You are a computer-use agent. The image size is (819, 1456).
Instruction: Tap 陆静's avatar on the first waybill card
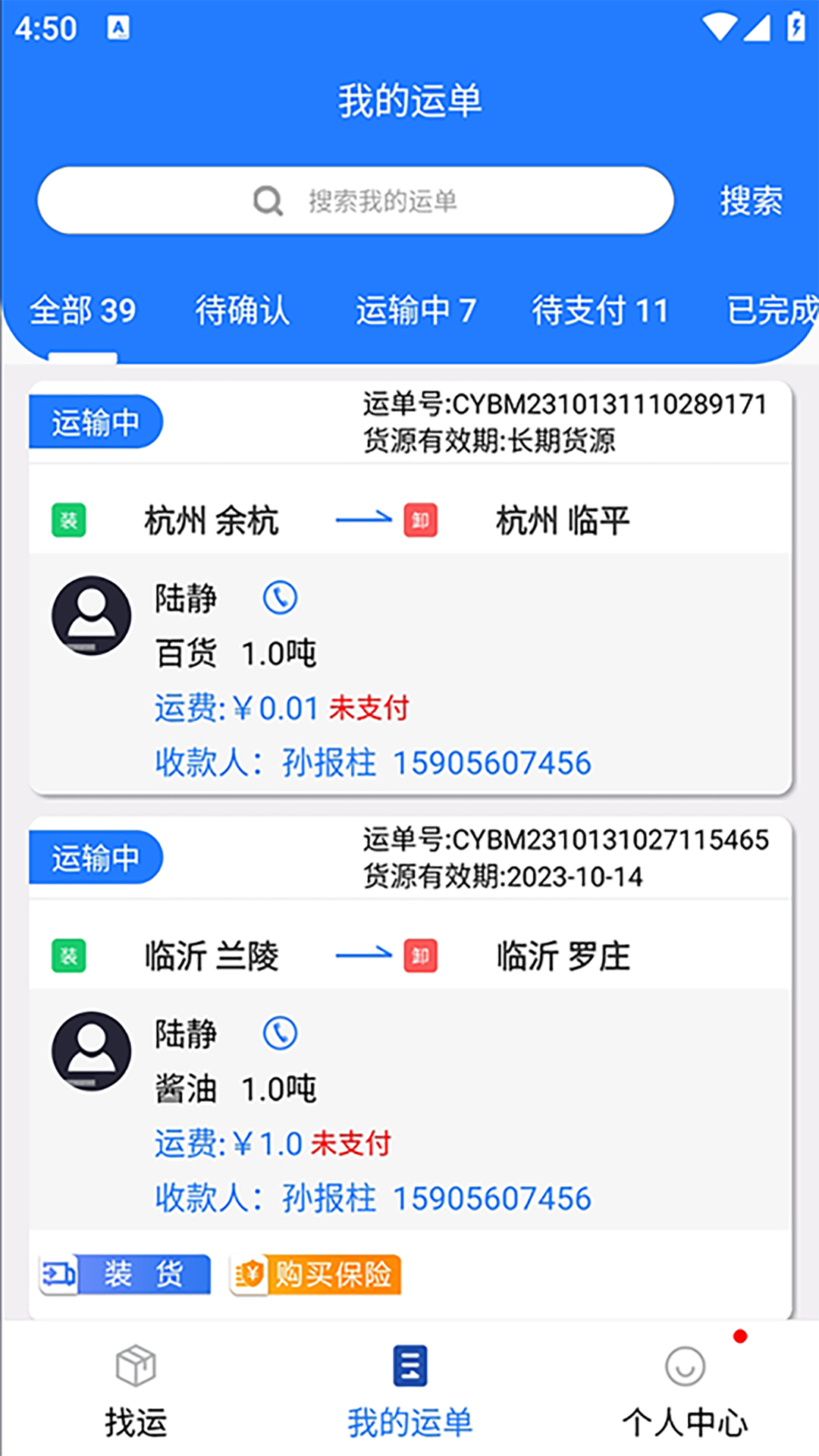point(90,615)
